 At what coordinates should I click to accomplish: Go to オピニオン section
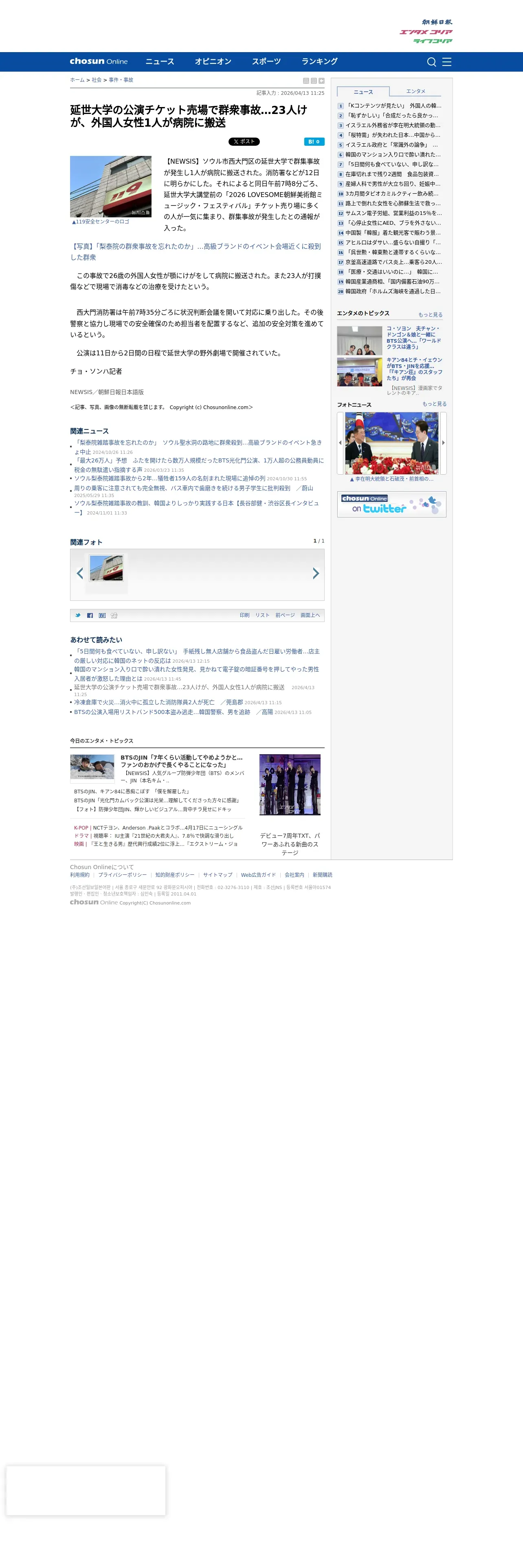213,61
